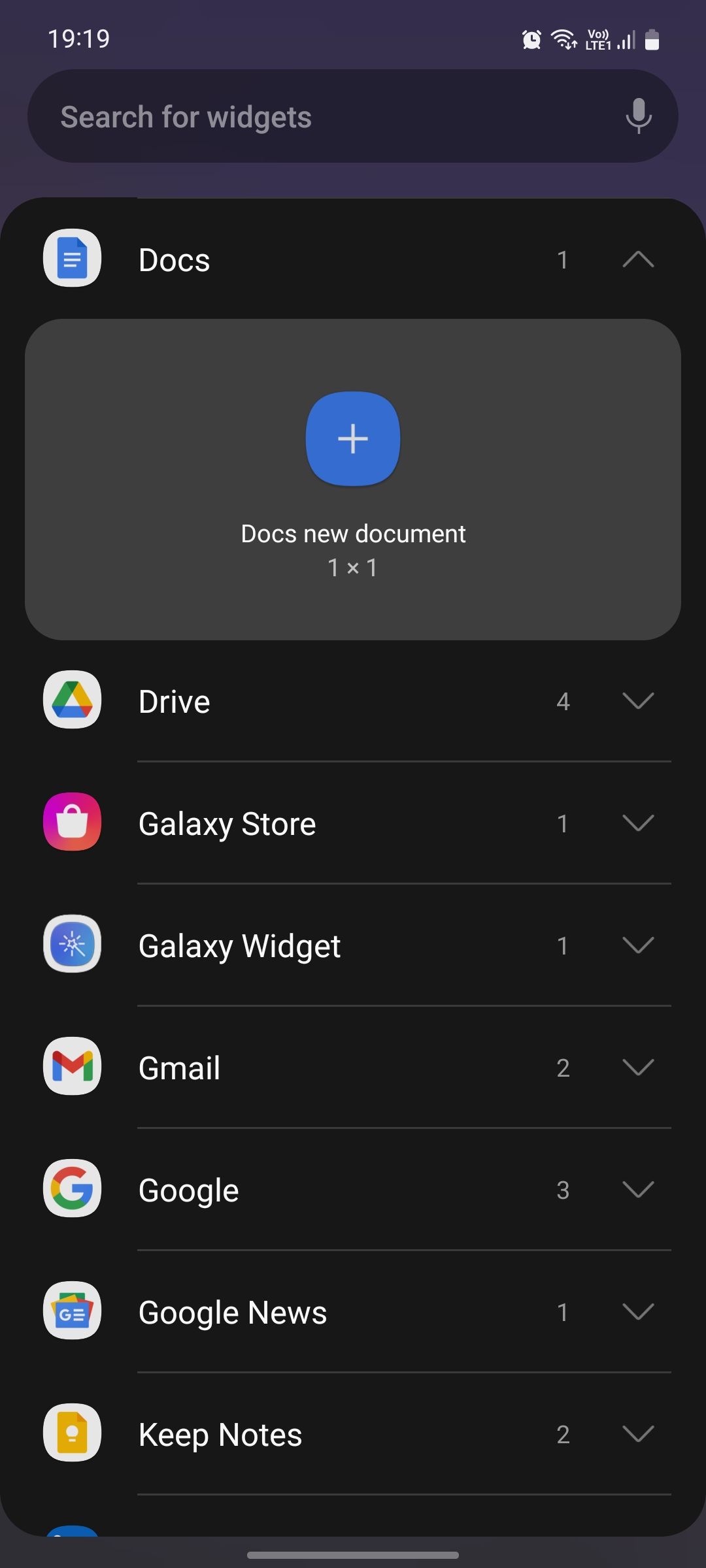Tap the Gmail envelope icon

pyautogui.click(x=72, y=1066)
